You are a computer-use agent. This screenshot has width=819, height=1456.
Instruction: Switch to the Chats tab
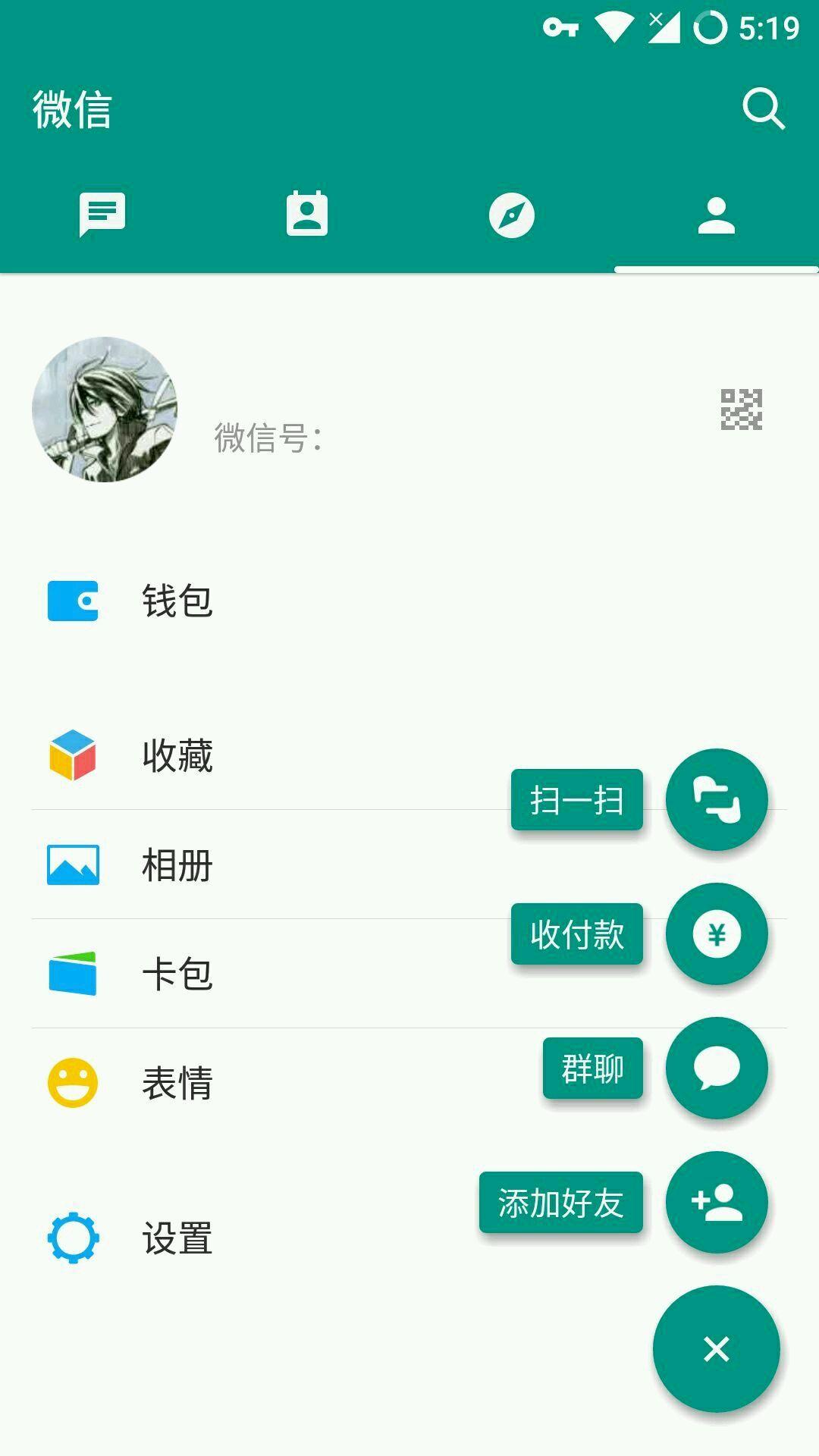pyautogui.click(x=102, y=215)
